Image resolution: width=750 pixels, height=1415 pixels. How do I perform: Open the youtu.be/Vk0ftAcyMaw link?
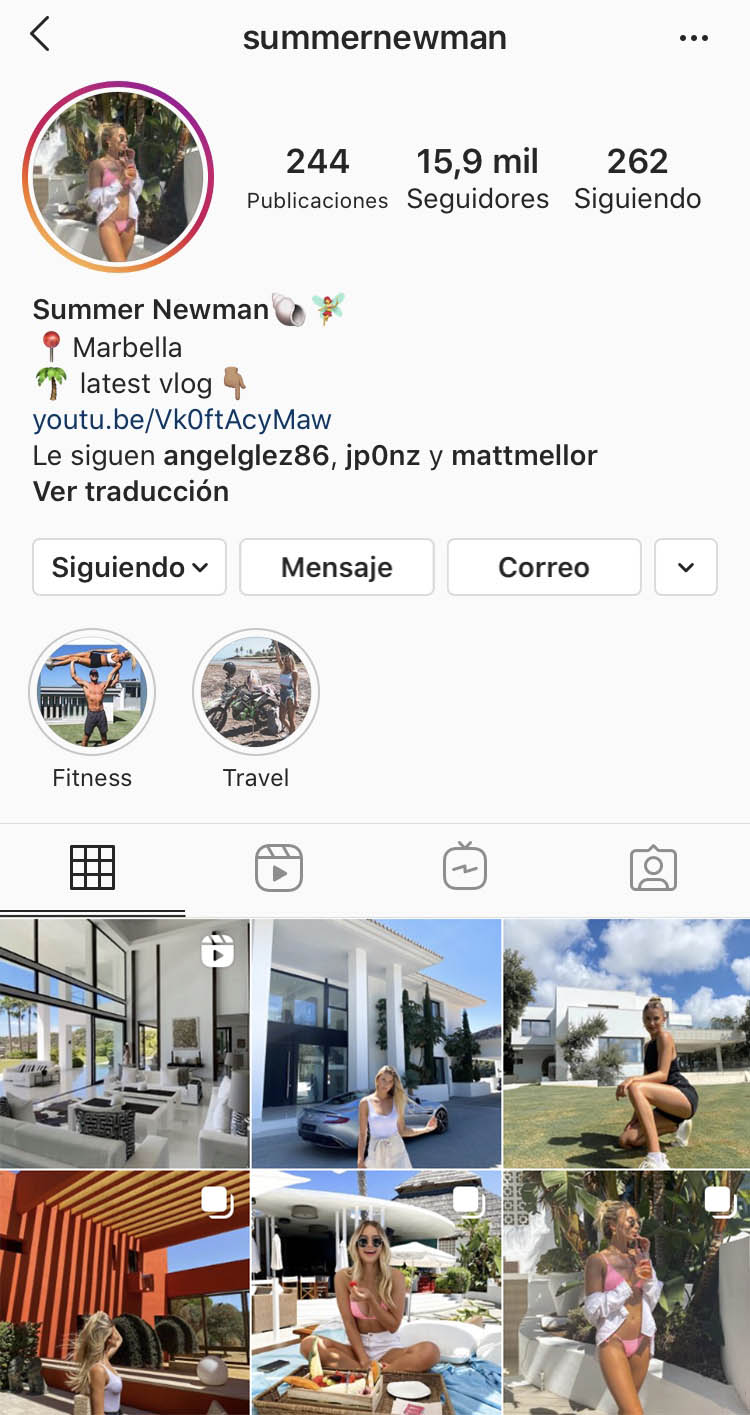point(182,419)
